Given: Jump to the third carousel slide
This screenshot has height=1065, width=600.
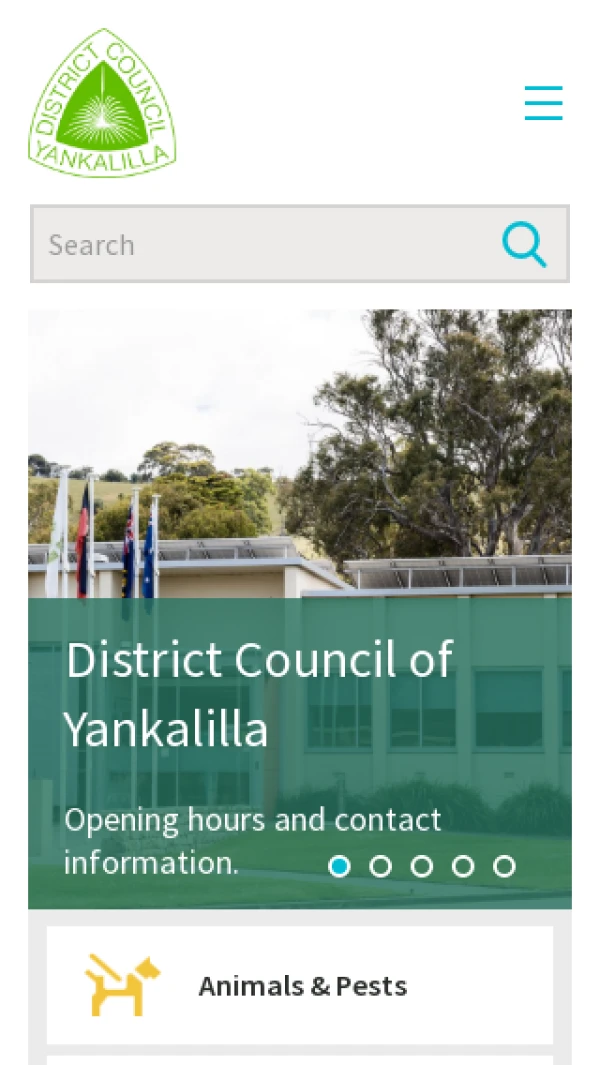Looking at the screenshot, I should coord(422,866).
